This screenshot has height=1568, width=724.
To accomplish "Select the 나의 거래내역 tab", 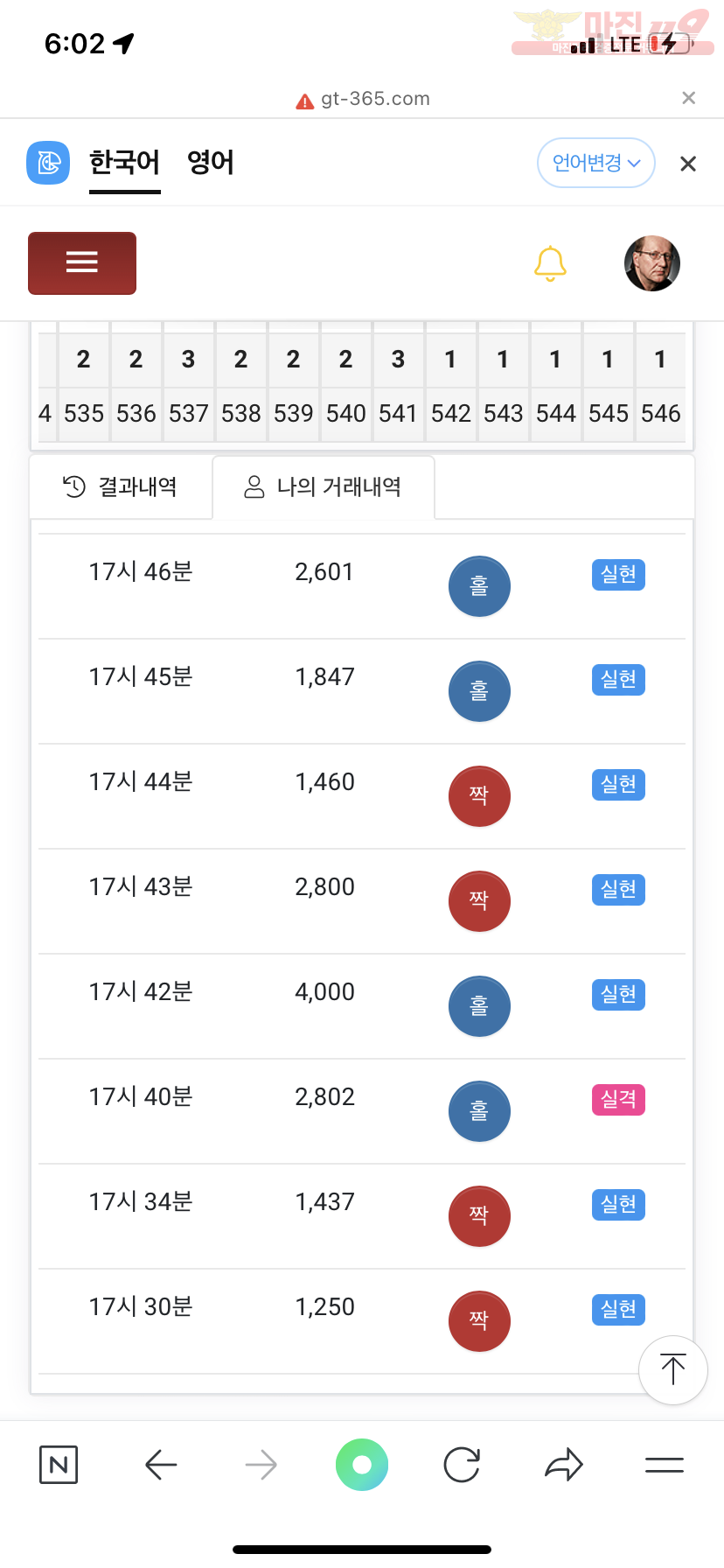I will (x=324, y=486).
